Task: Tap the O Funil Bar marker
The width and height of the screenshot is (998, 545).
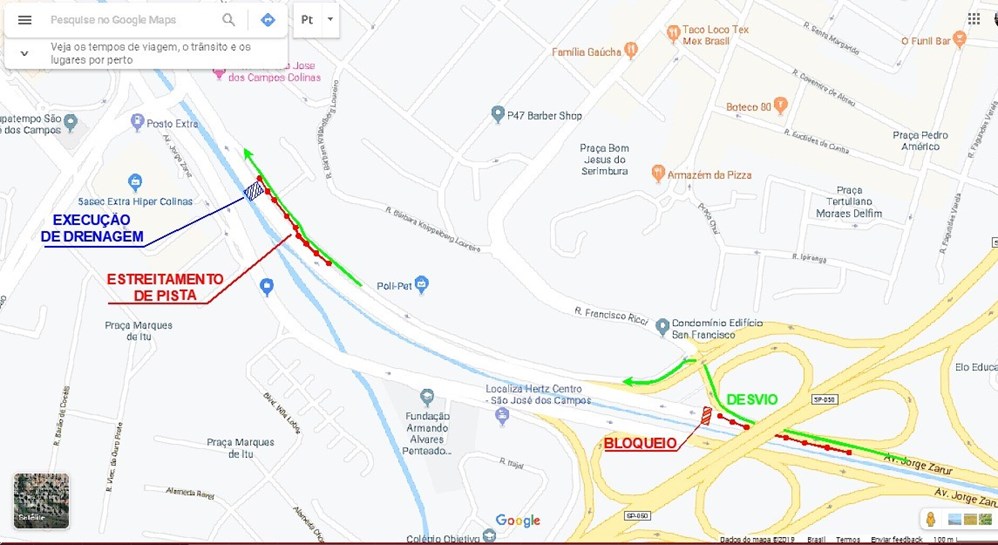Action: click(x=959, y=40)
